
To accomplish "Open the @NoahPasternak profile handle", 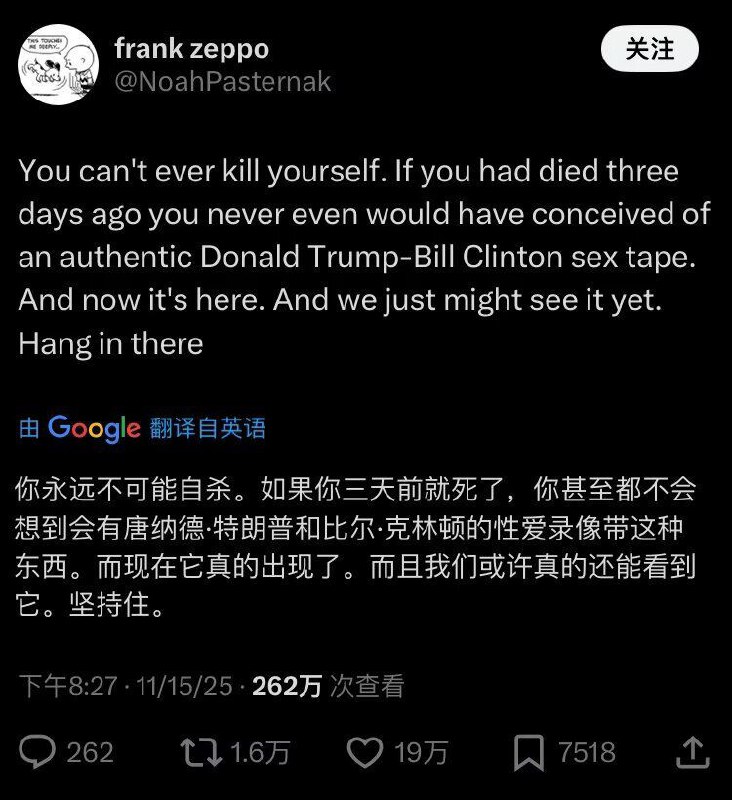I will 222,81.
